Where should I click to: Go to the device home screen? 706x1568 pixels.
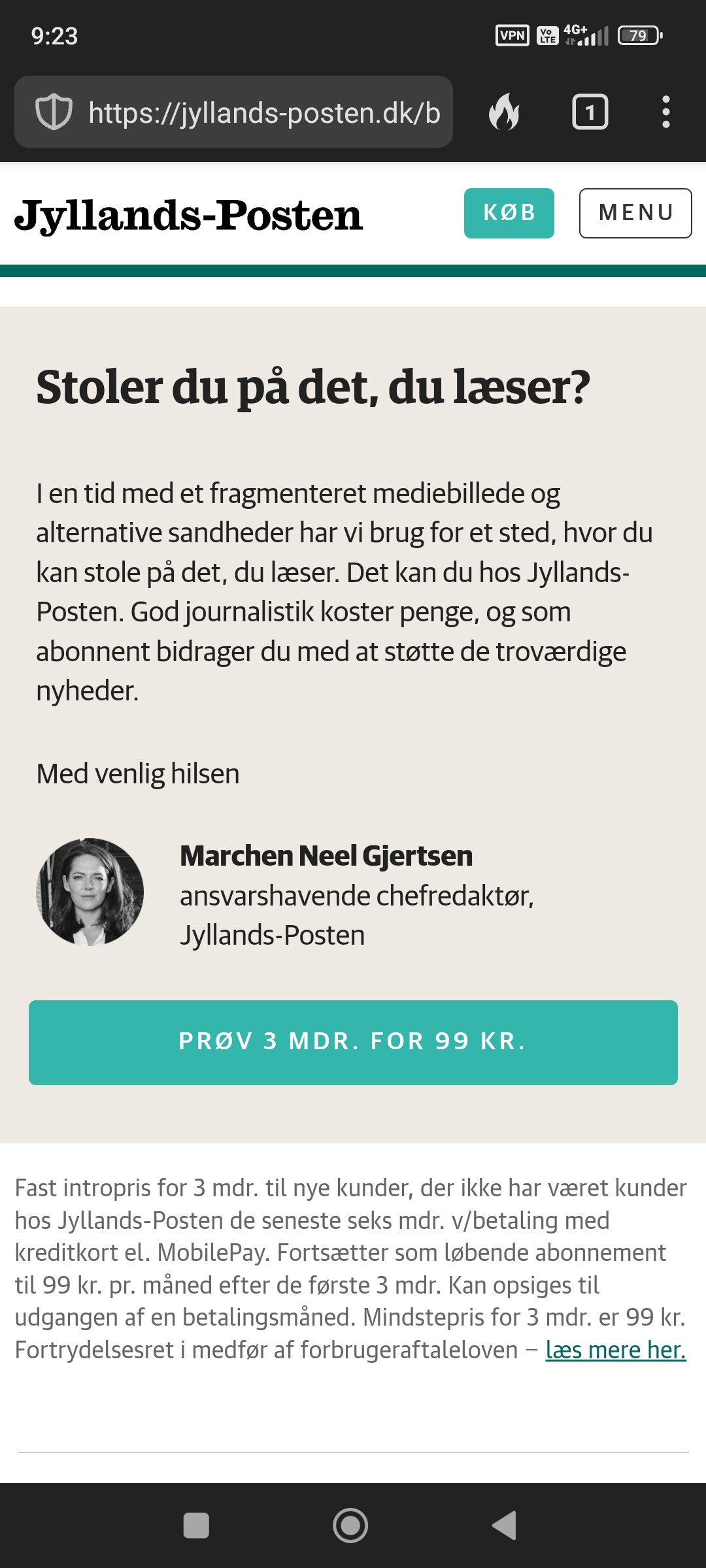tap(350, 1526)
